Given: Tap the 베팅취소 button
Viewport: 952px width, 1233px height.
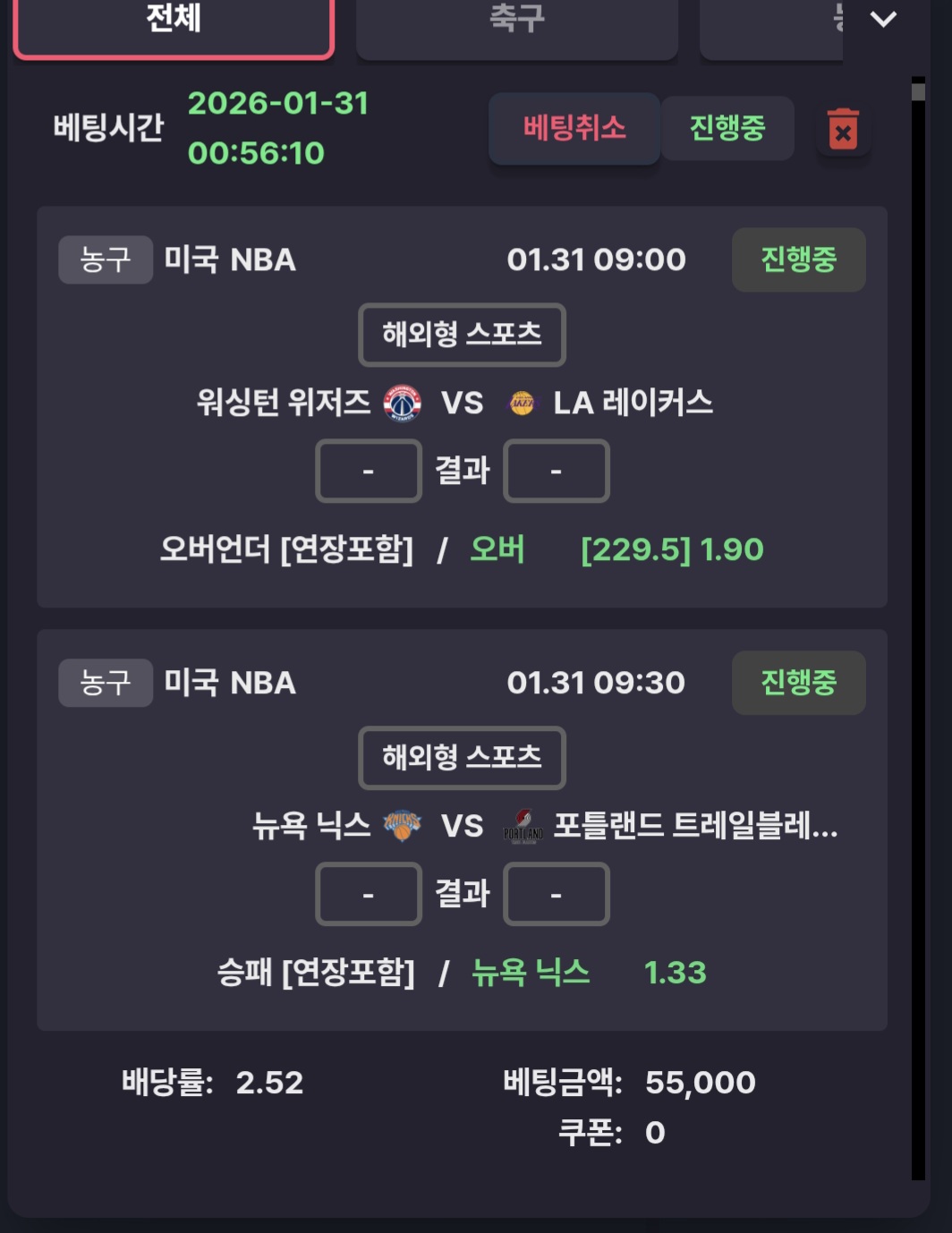Looking at the screenshot, I should [x=574, y=128].
